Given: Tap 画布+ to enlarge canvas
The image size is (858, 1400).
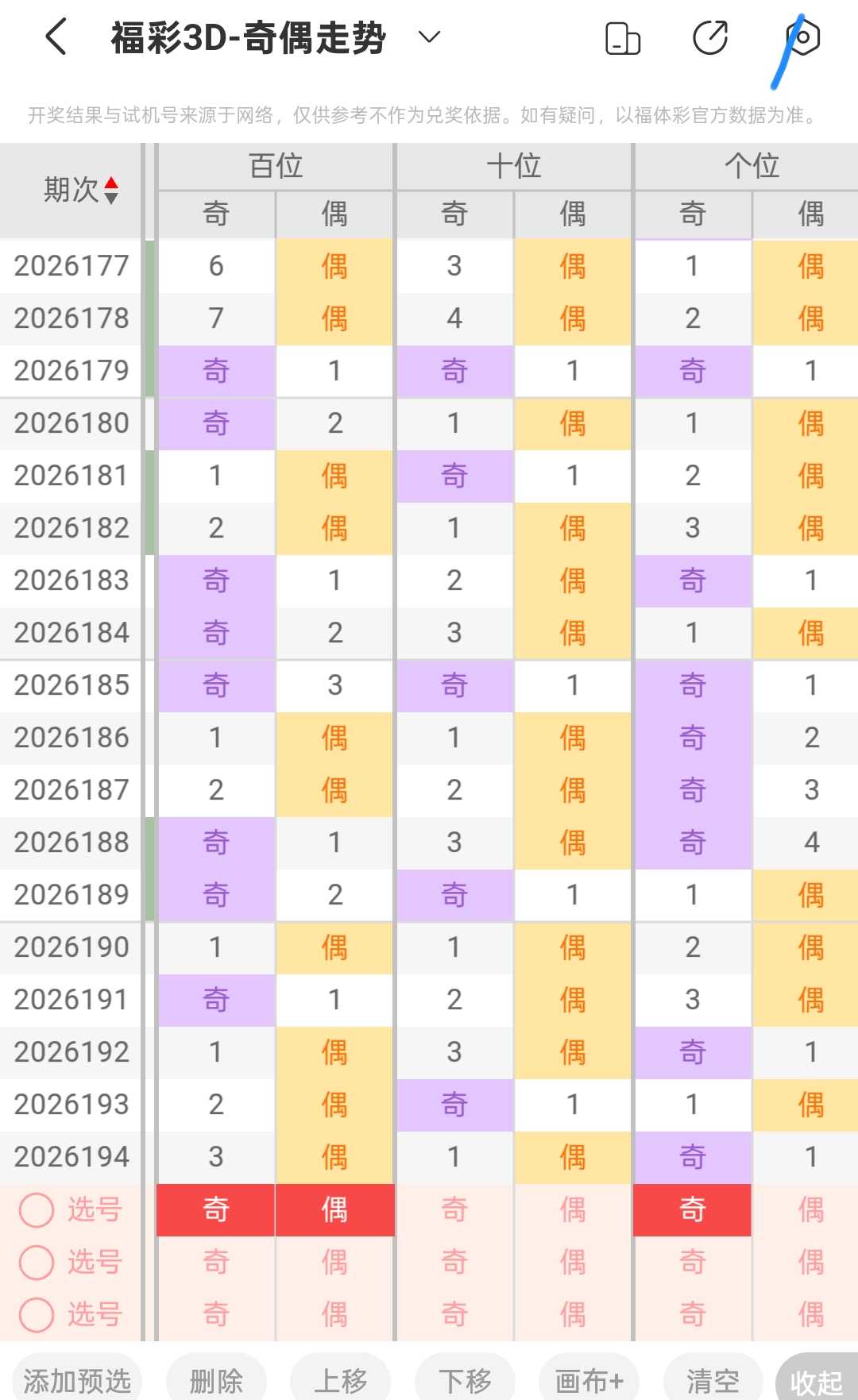Looking at the screenshot, I should (589, 1379).
